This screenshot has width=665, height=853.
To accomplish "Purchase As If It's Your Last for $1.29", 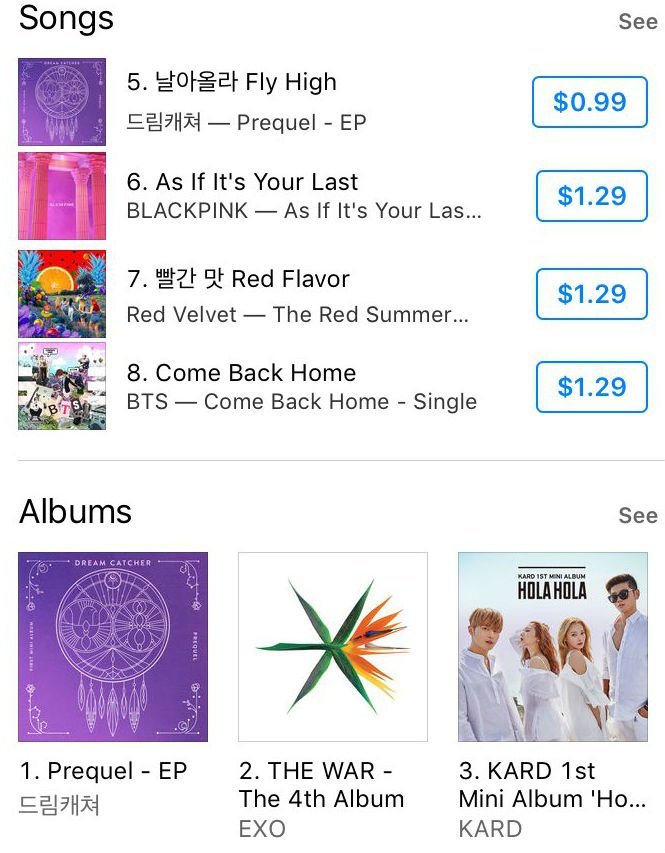I will coord(591,196).
